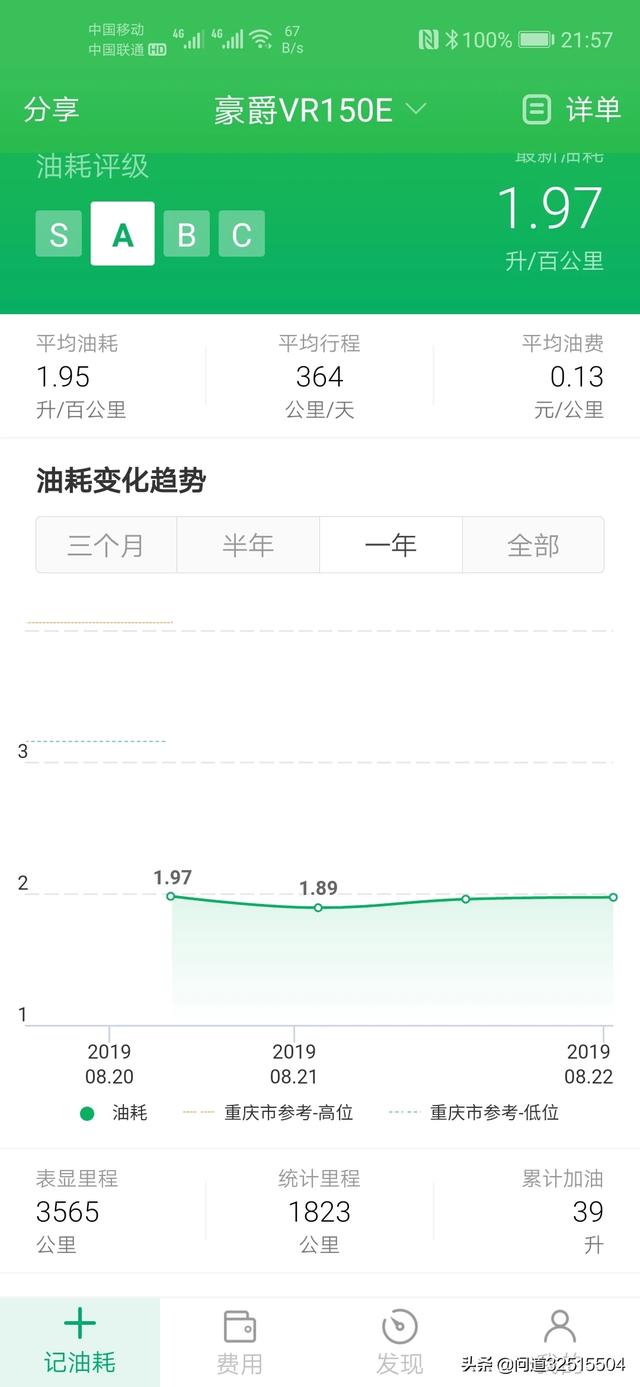This screenshot has height=1387, width=640.
Task: Choose the 一年 range for the chart
Action: 391,545
